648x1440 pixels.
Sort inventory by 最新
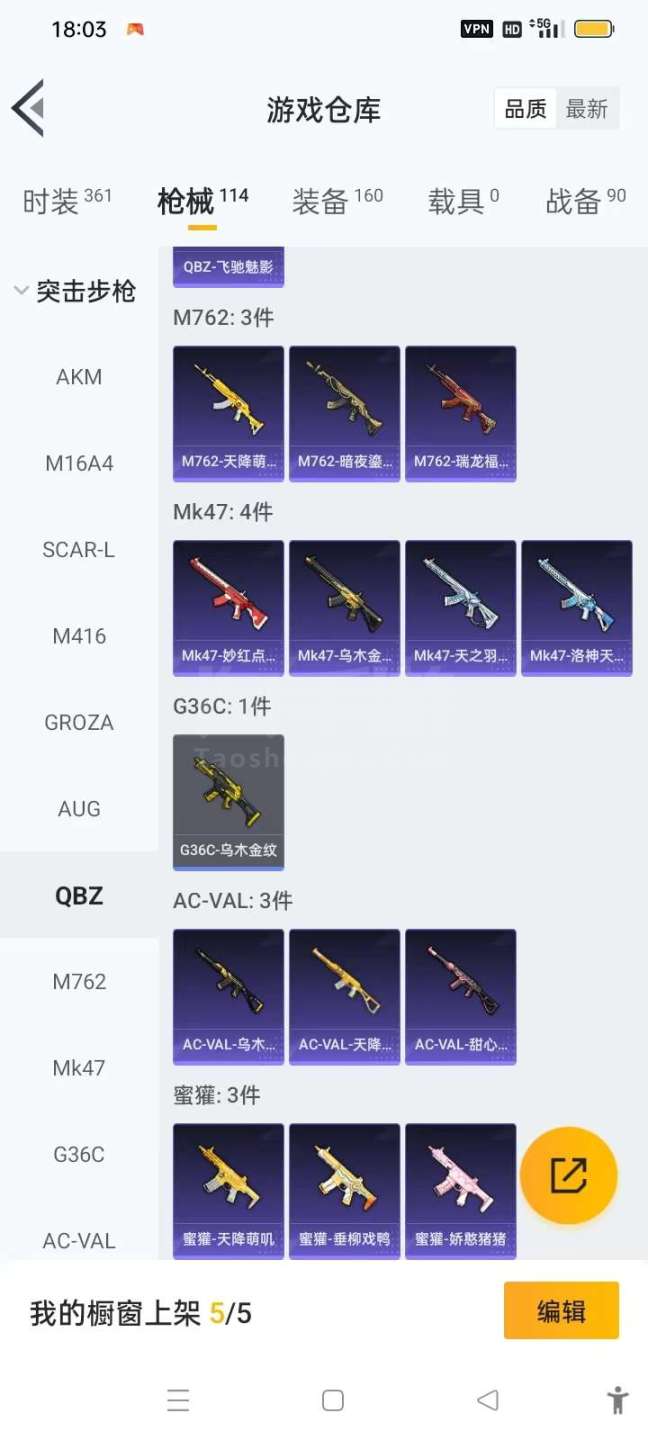(x=587, y=109)
